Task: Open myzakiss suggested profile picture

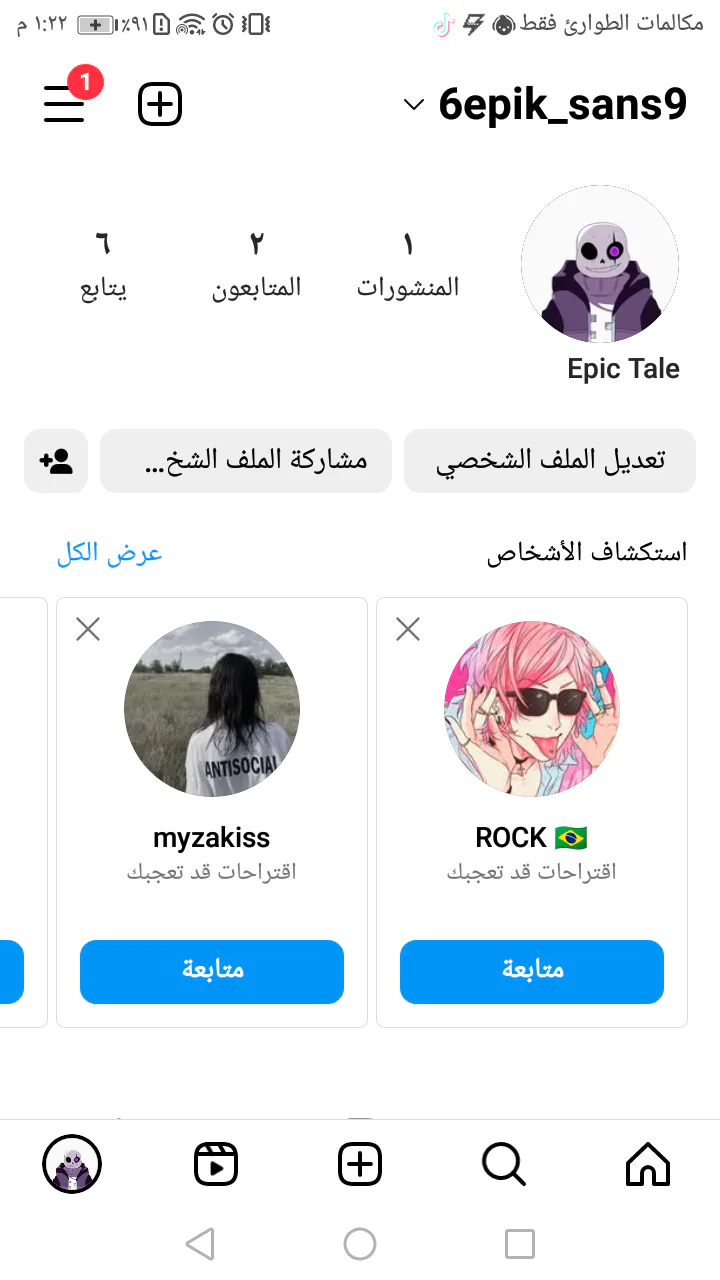Action: coord(212,709)
